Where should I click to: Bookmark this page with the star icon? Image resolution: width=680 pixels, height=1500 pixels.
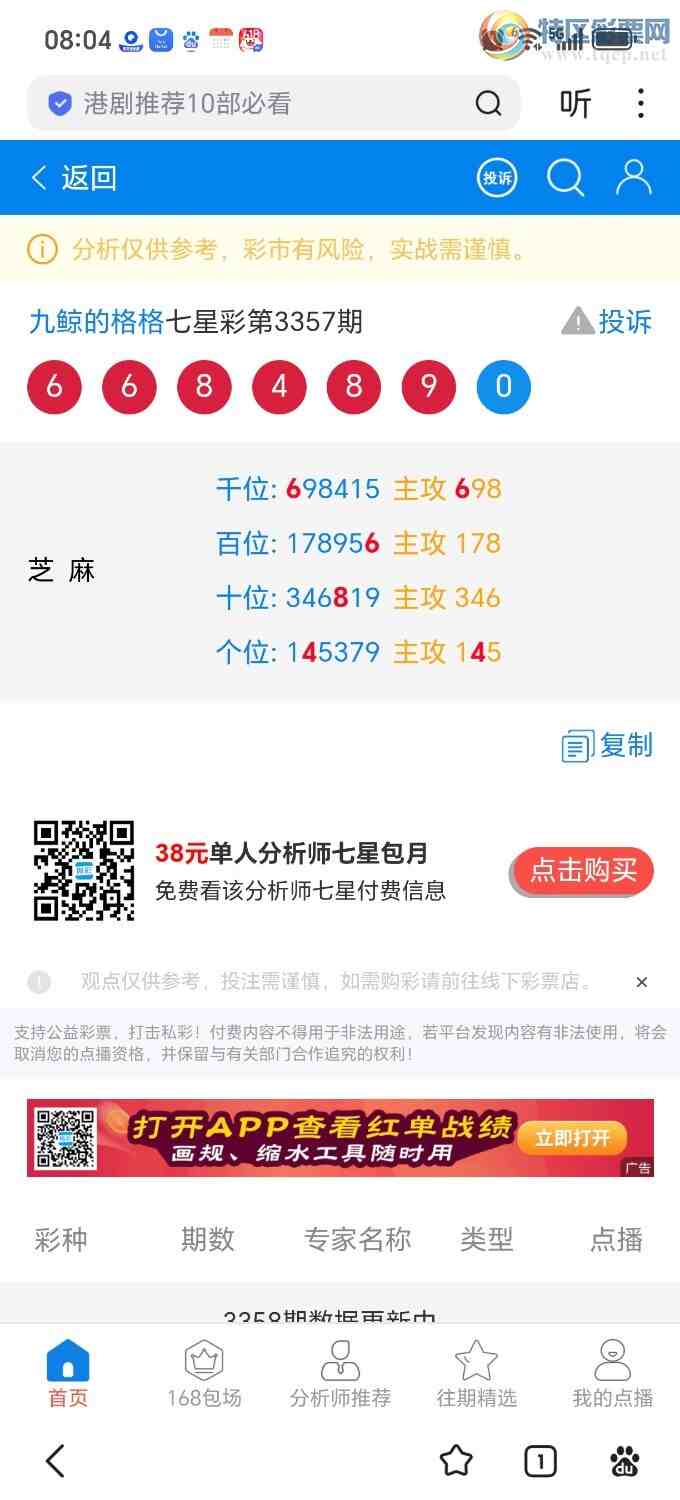tap(456, 1461)
